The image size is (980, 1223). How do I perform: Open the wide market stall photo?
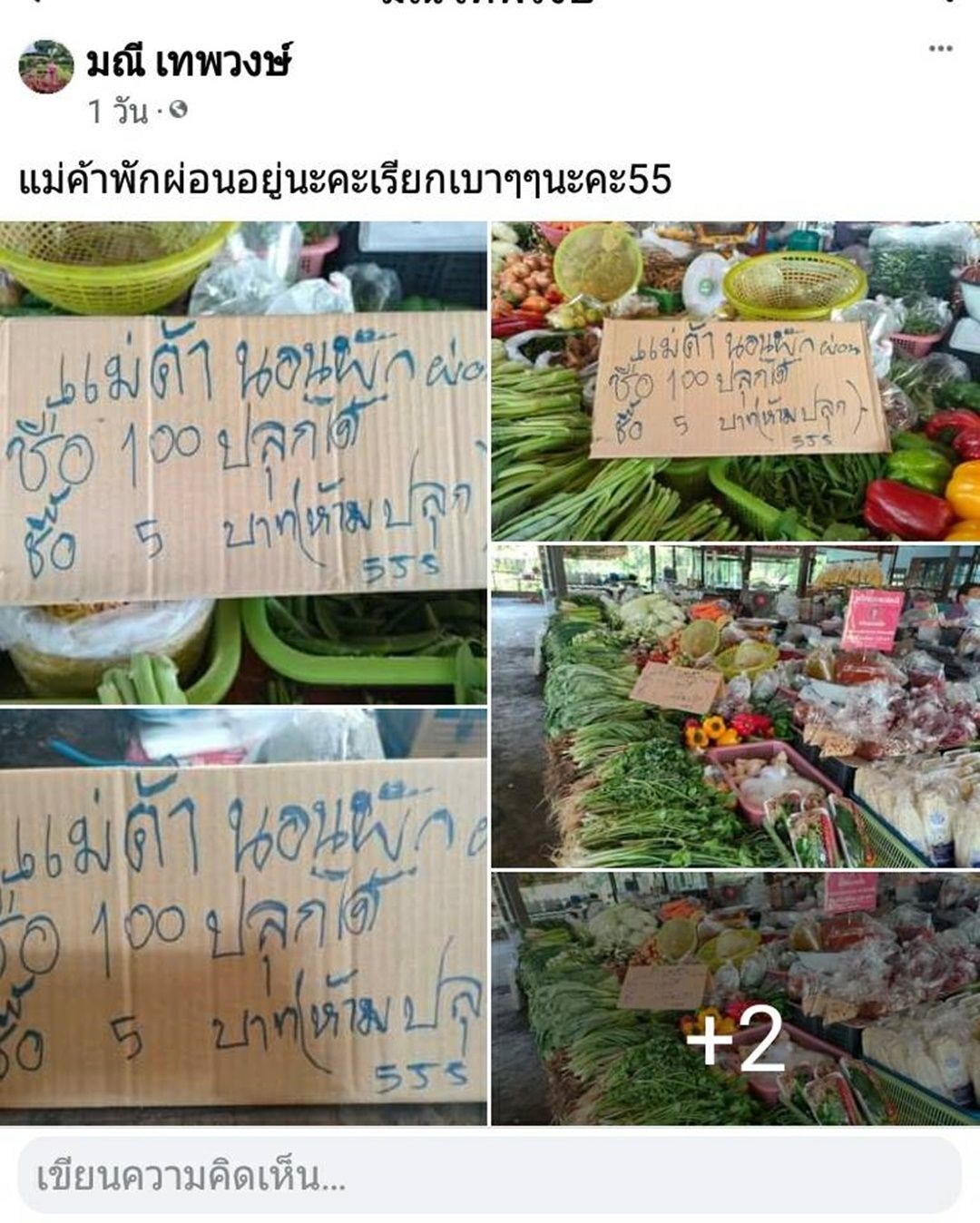pyautogui.click(x=735, y=706)
